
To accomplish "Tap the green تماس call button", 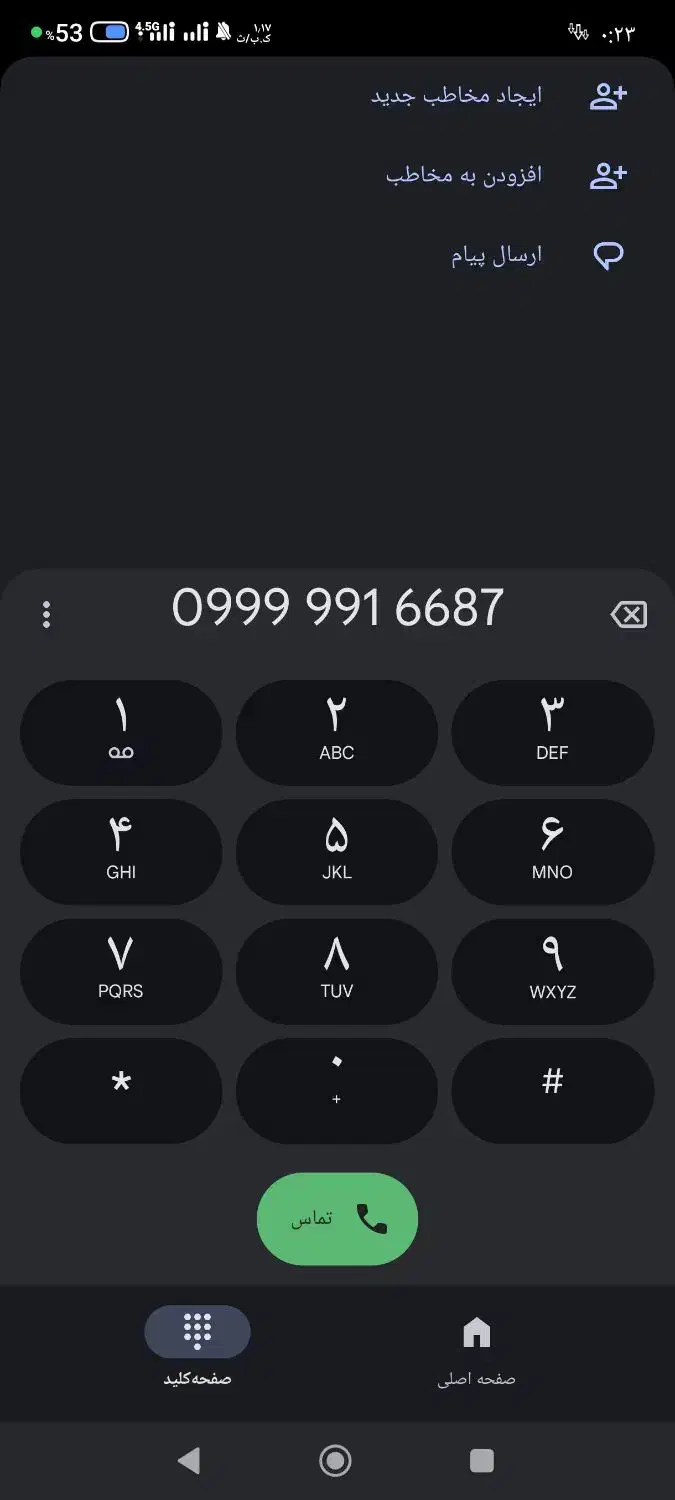I will click(337, 1219).
